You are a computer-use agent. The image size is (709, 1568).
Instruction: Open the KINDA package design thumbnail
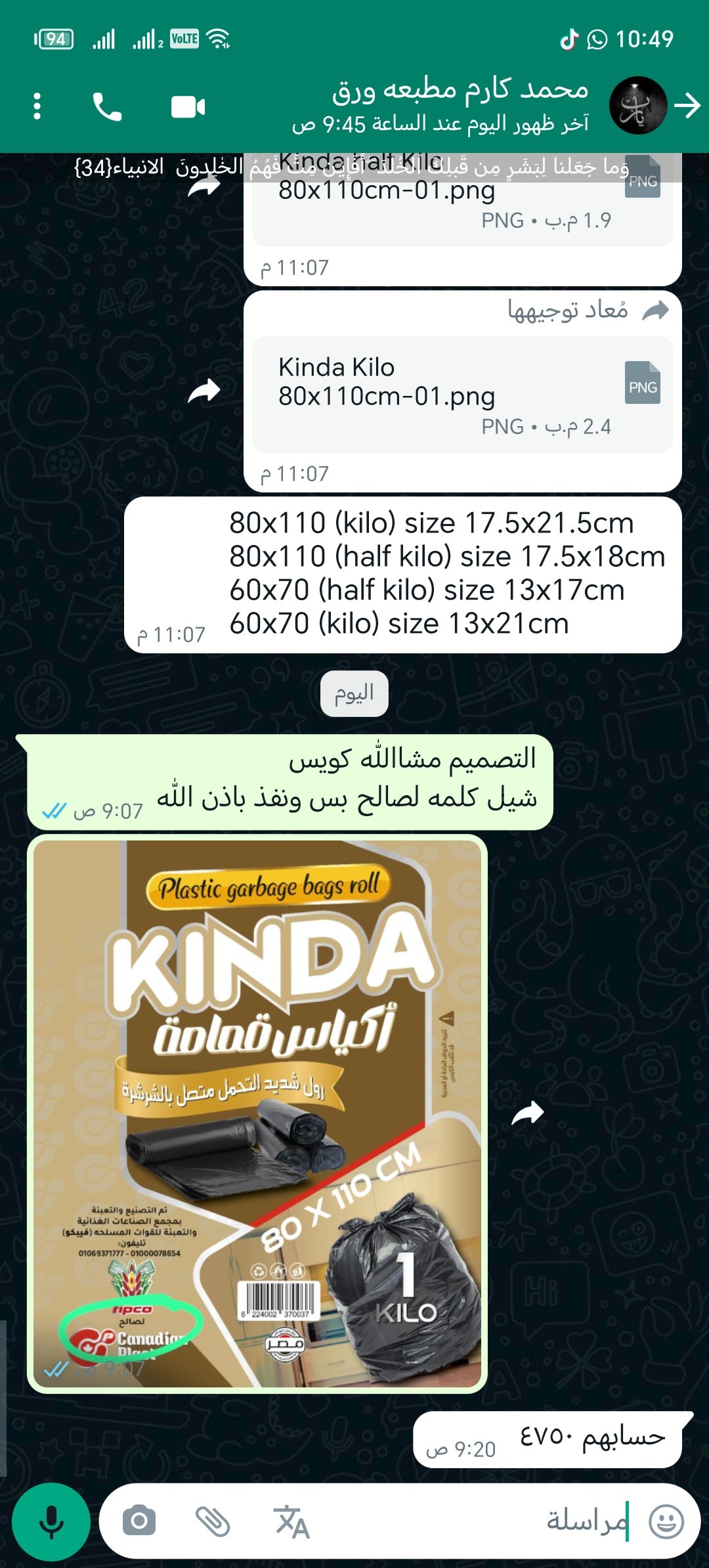pos(259,1116)
